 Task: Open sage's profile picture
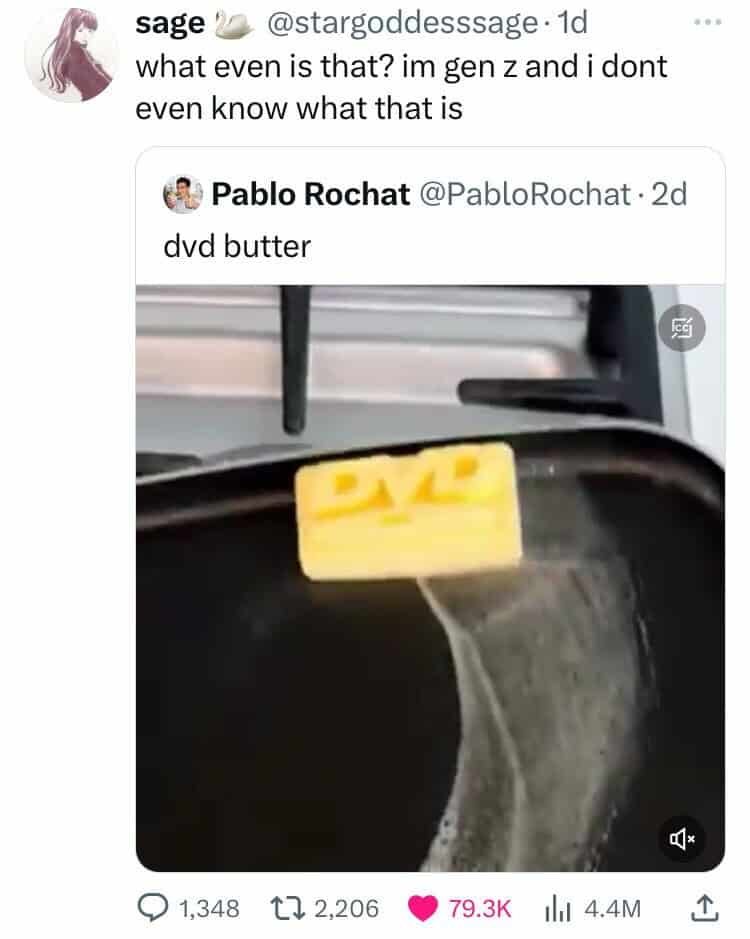coord(70,56)
